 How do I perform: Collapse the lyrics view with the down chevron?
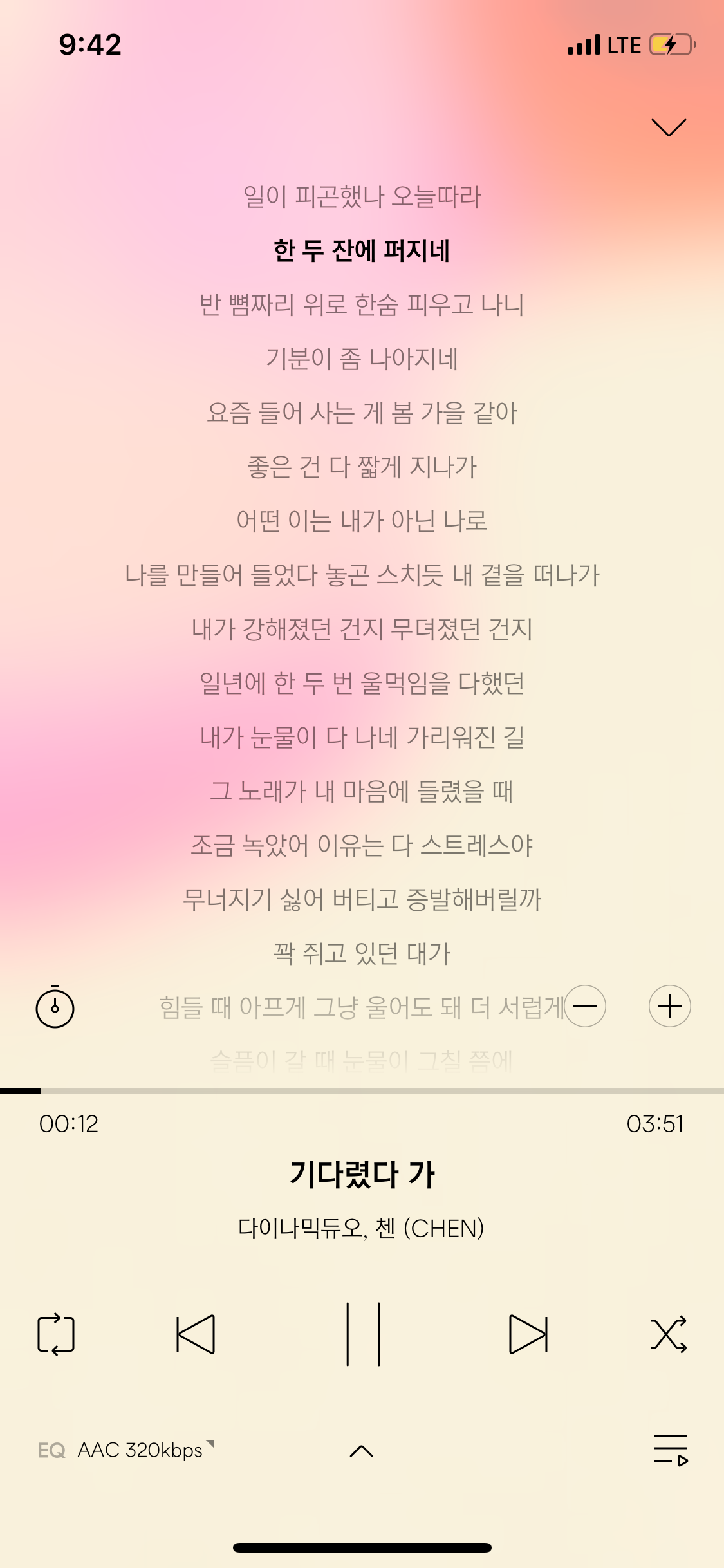[669, 127]
